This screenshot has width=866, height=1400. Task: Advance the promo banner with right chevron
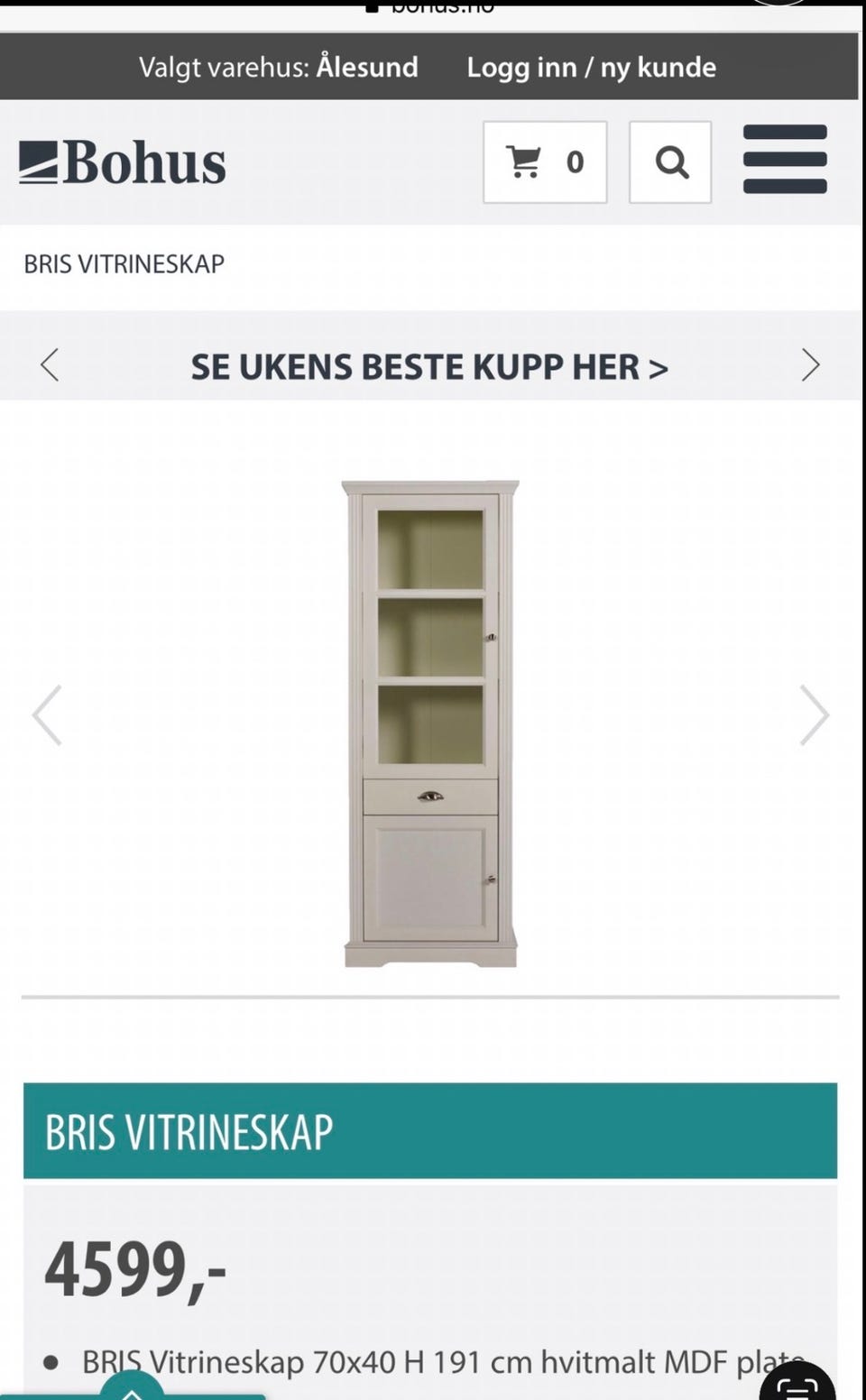pyautogui.click(x=810, y=366)
